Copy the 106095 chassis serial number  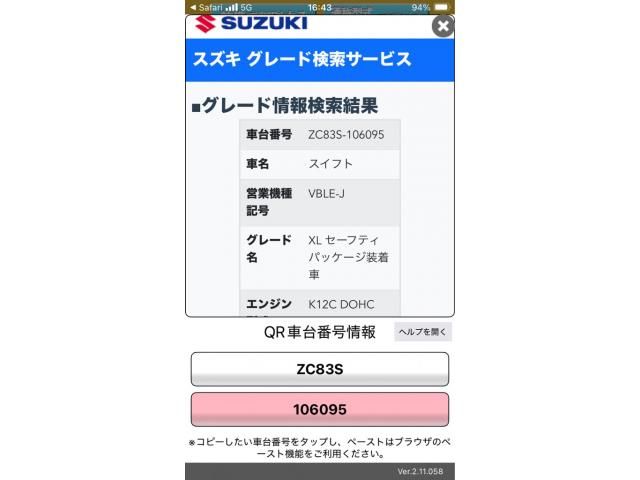tap(320, 410)
